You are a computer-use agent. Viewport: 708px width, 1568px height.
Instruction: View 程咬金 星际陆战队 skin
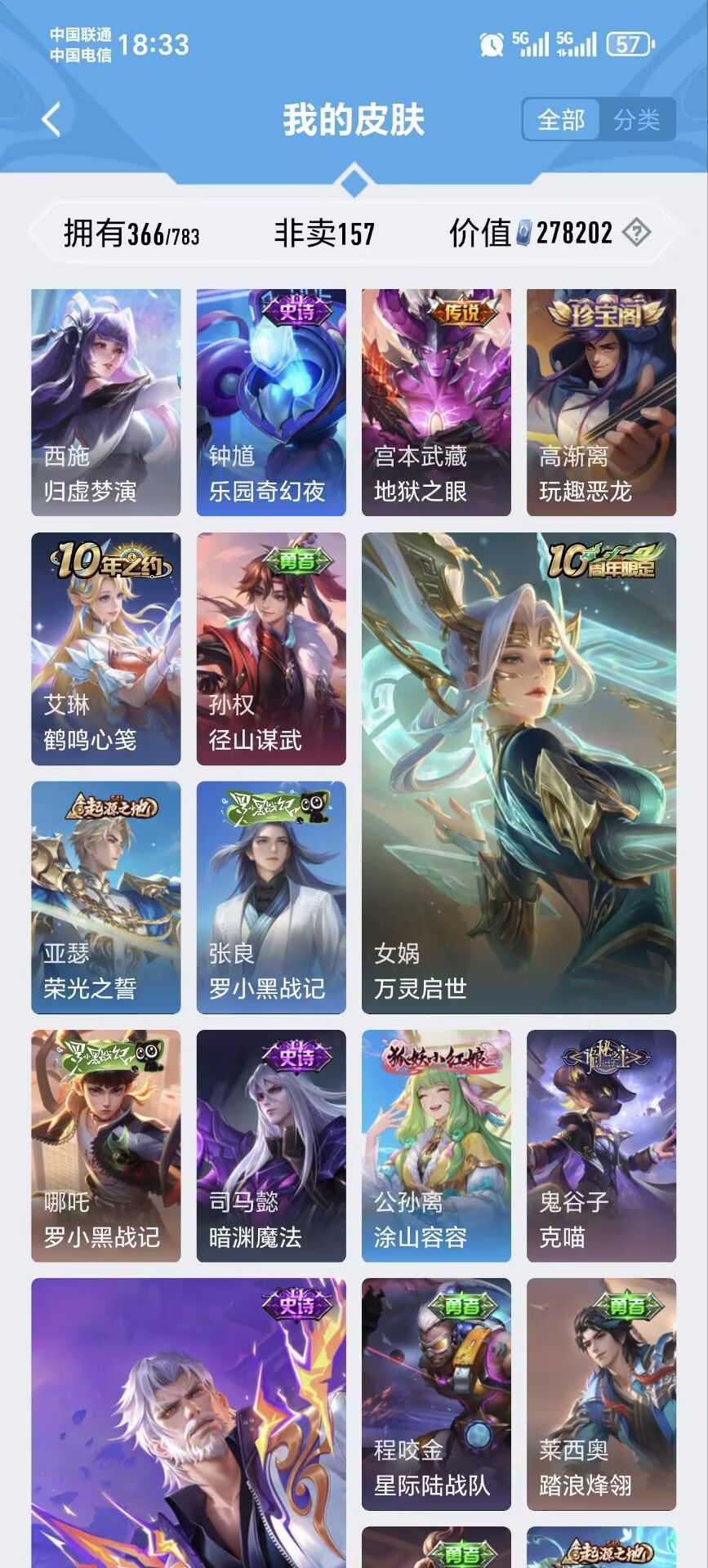[x=436, y=1394]
